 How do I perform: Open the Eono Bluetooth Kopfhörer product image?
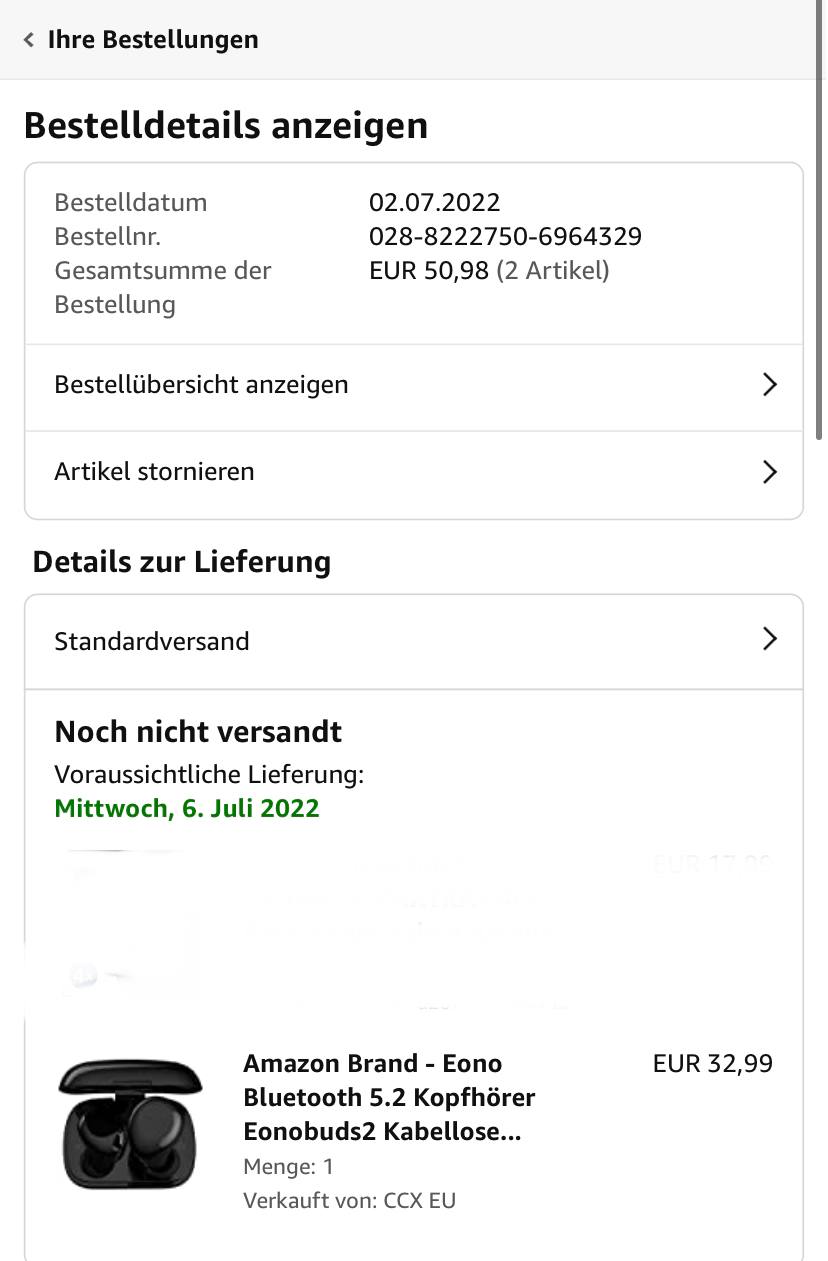click(x=130, y=1124)
